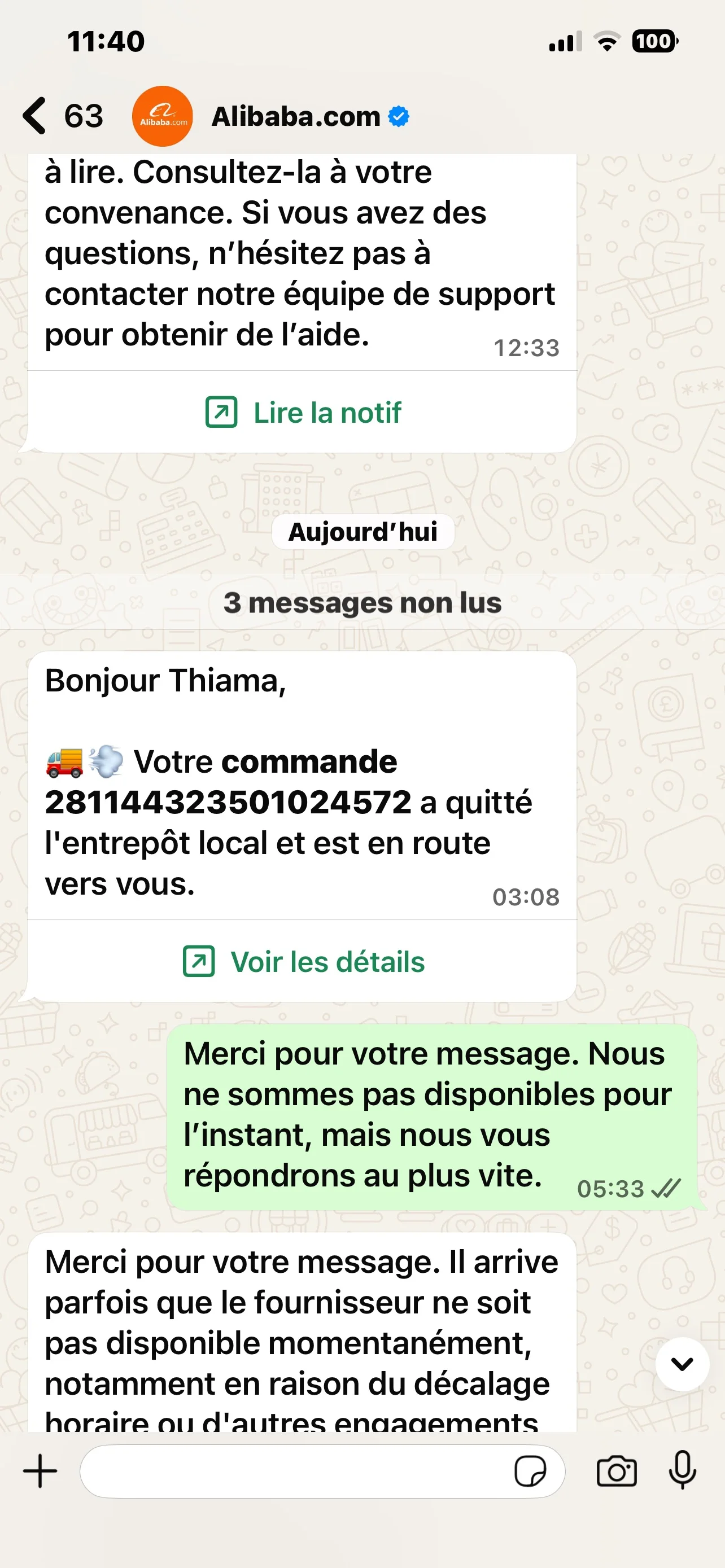
Task: Open the attachment plus menu
Action: [40, 1471]
